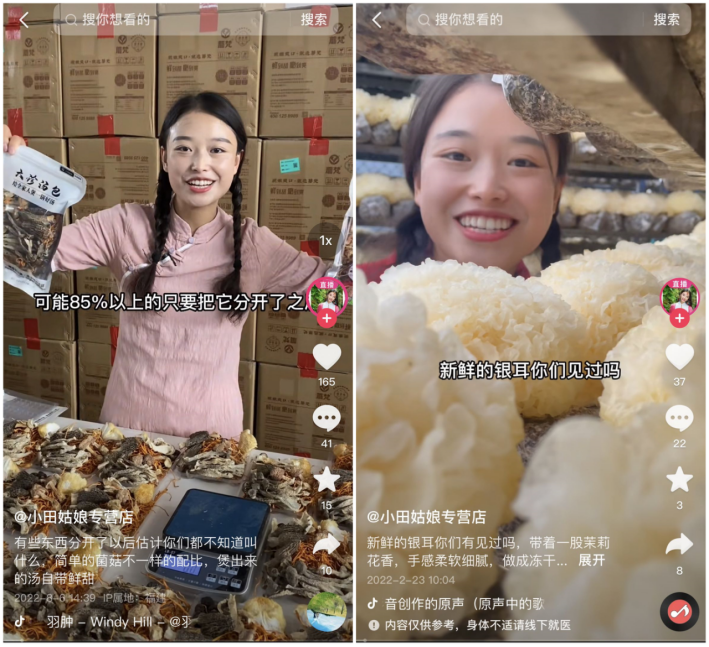
Task: Open the 22 comments on the tremella video
Action: point(680,418)
